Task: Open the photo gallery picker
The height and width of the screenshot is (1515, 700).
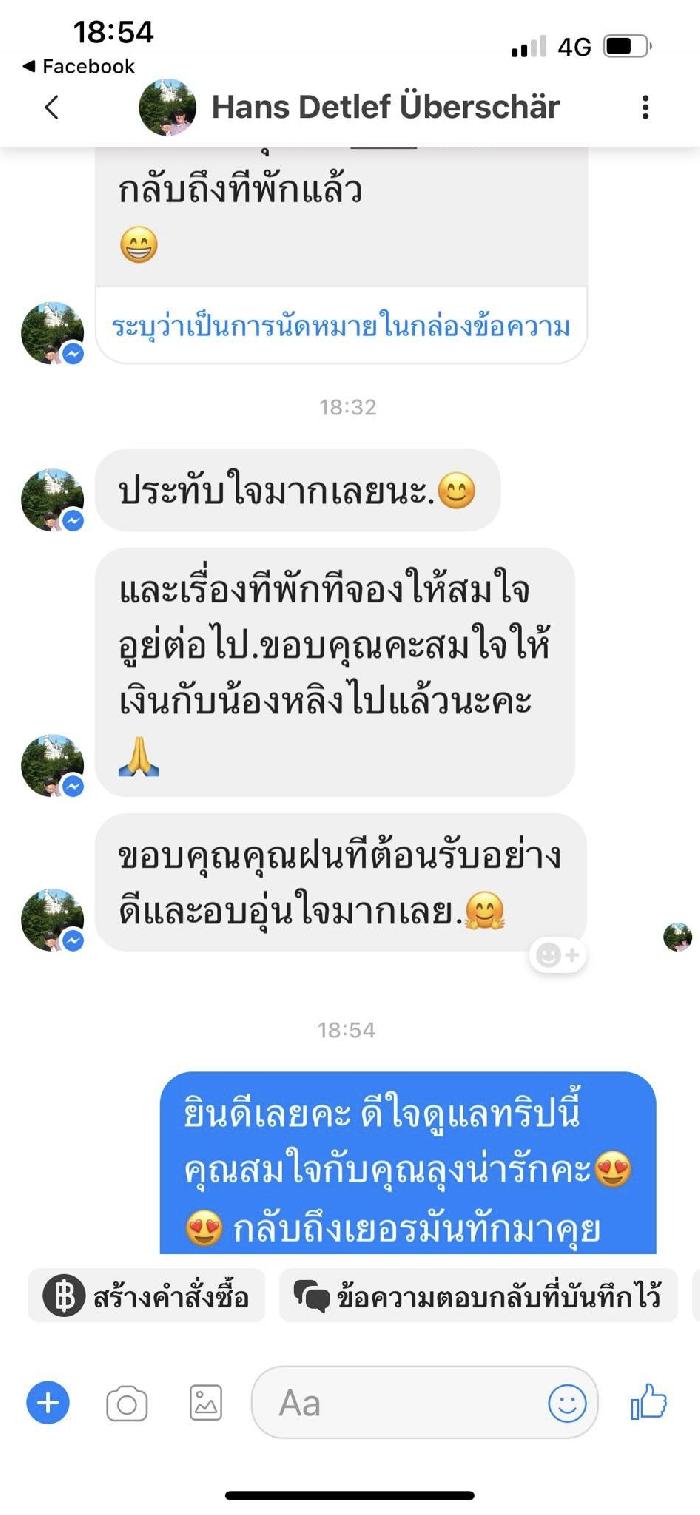Action: pyautogui.click(x=206, y=1404)
